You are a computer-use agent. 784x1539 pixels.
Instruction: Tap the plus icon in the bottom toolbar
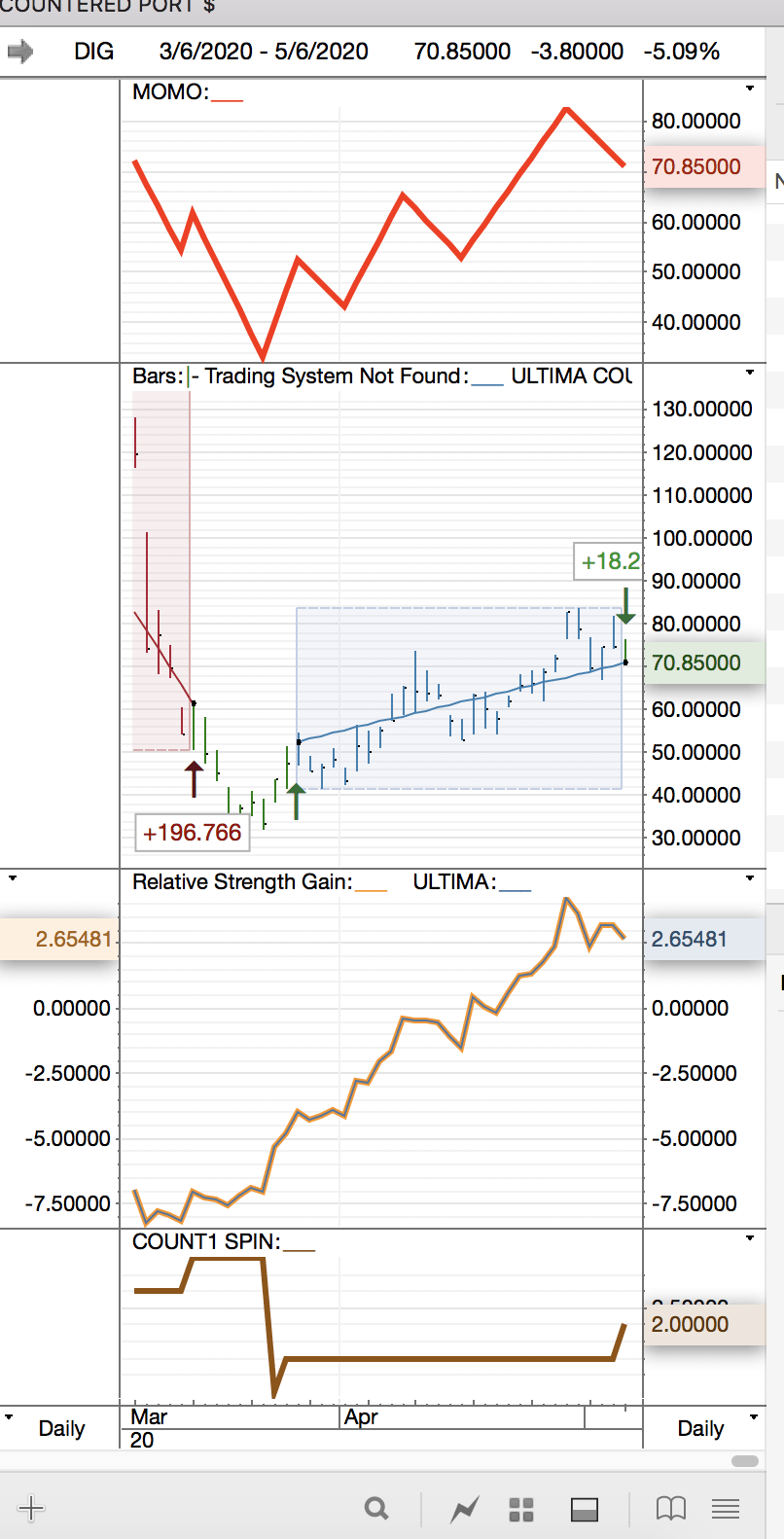click(31, 1509)
